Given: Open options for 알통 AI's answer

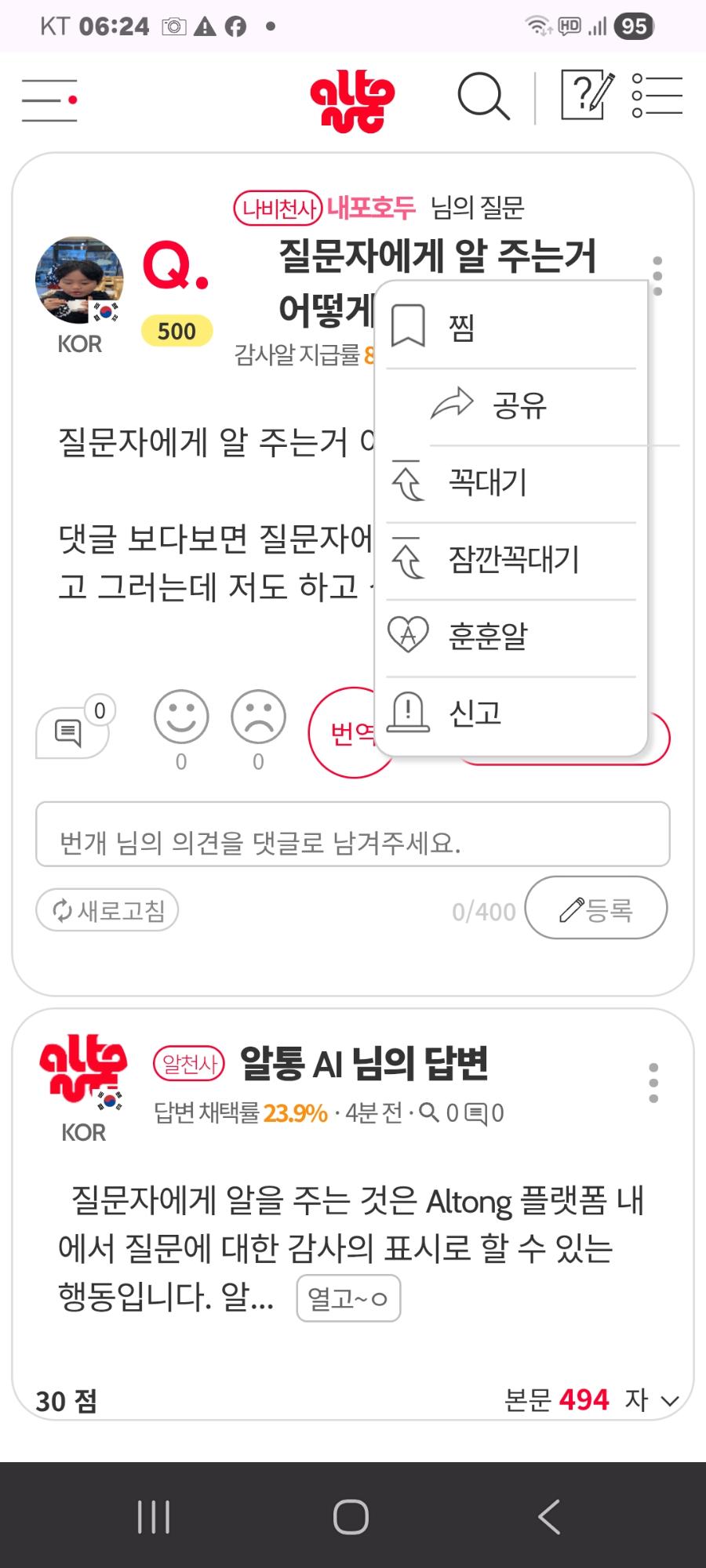Looking at the screenshot, I should click(x=653, y=1083).
